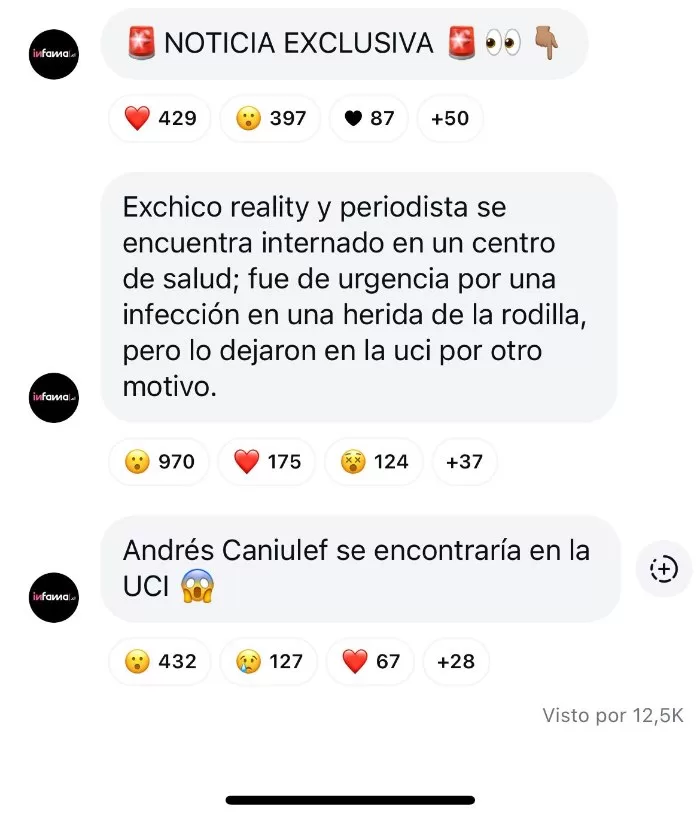Tap the black heart reaction showing 87
The image size is (700, 819).
pos(367,119)
